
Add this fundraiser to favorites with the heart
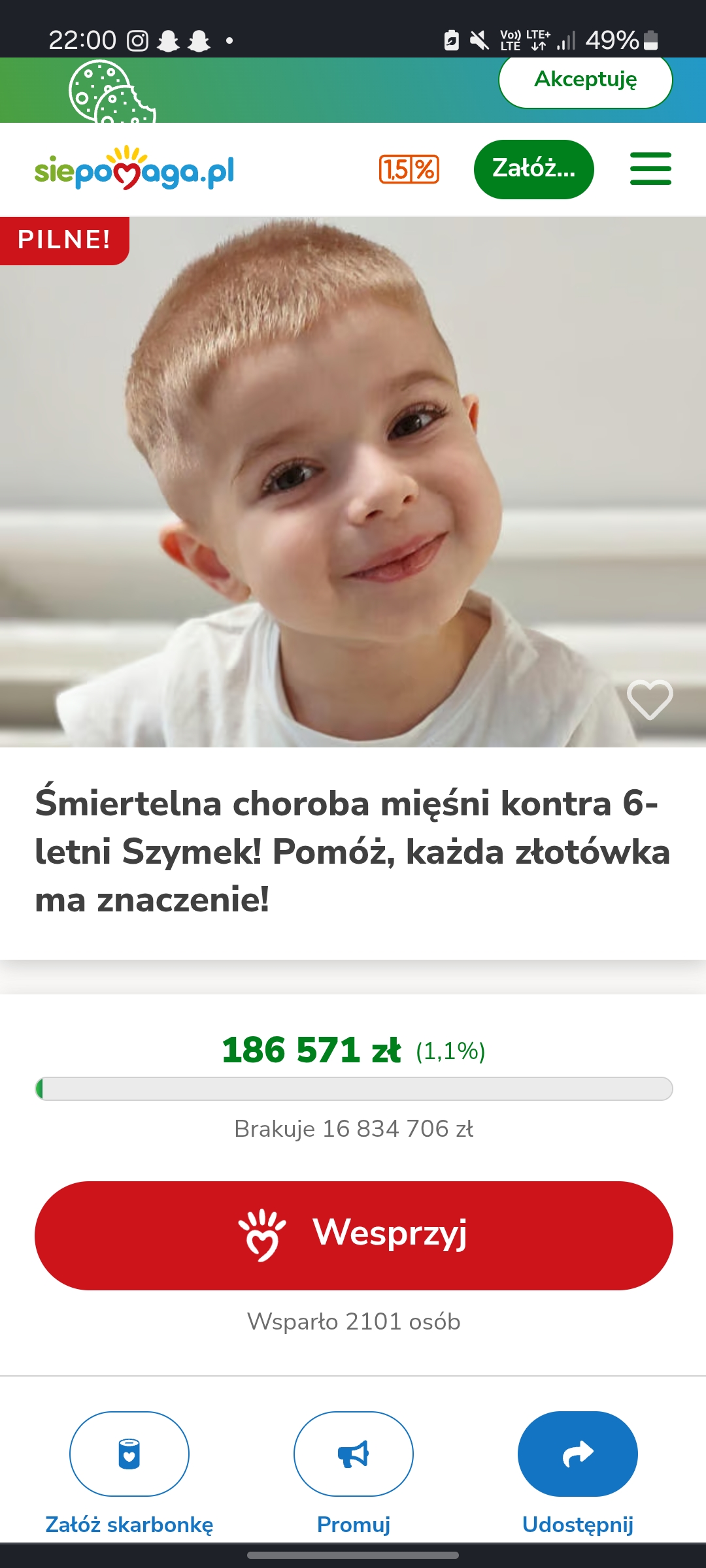click(649, 699)
